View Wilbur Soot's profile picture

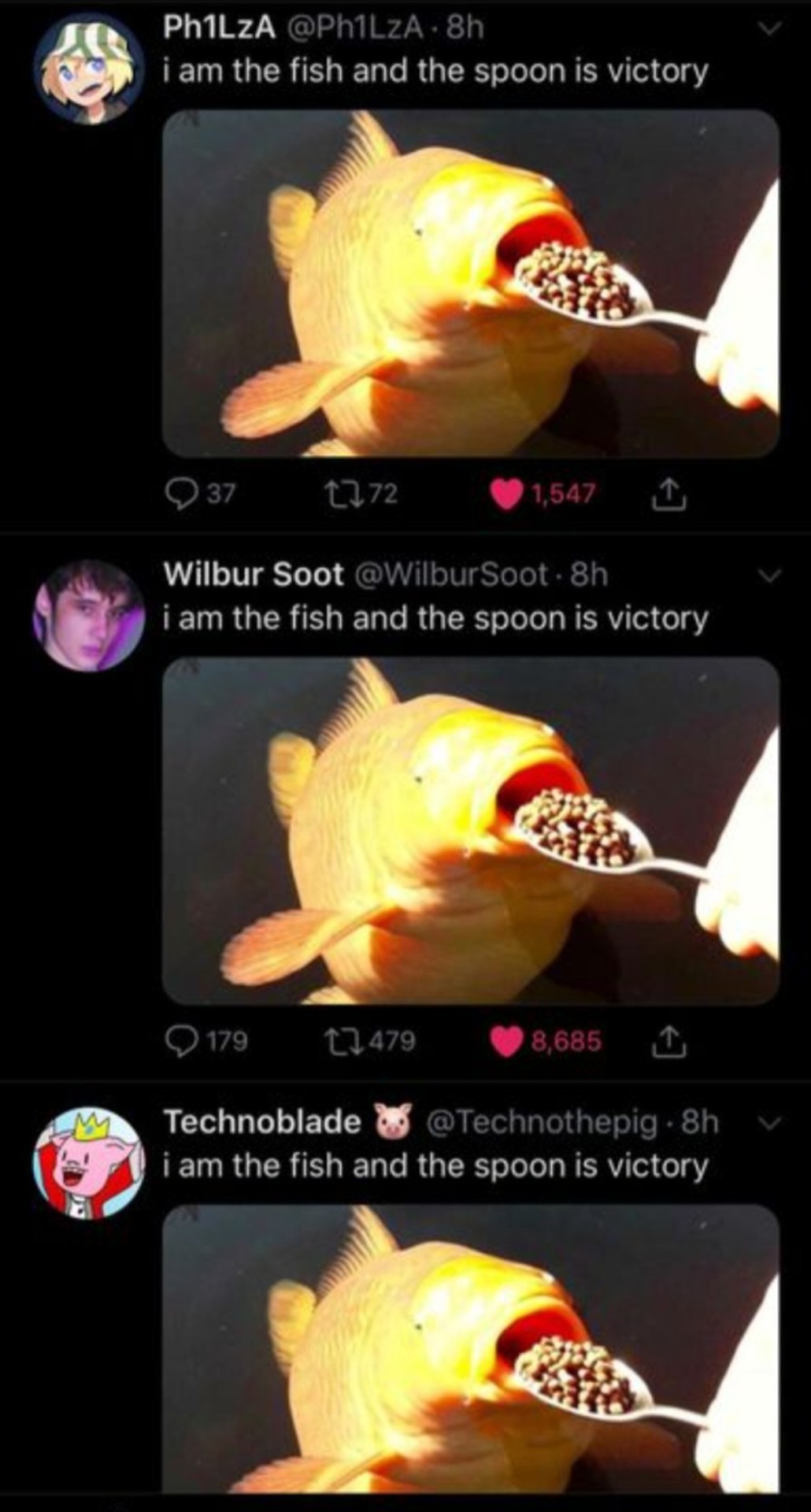pos(88,617)
